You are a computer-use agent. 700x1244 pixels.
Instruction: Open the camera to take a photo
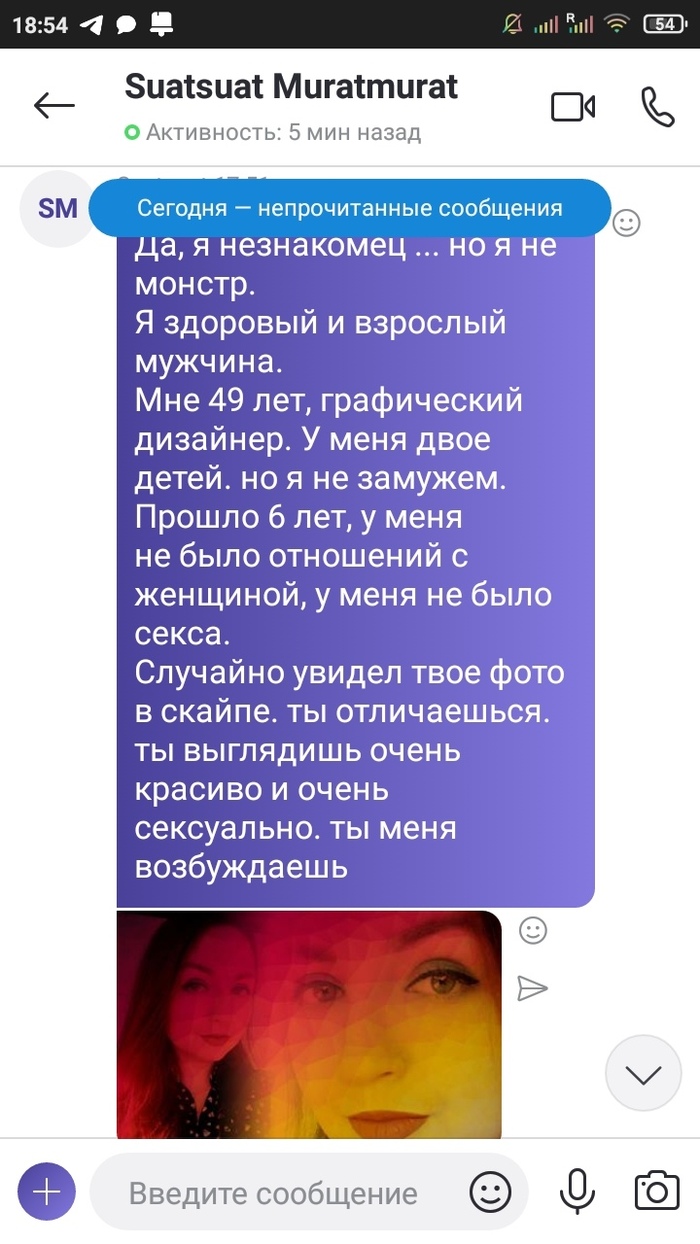coord(657,1190)
